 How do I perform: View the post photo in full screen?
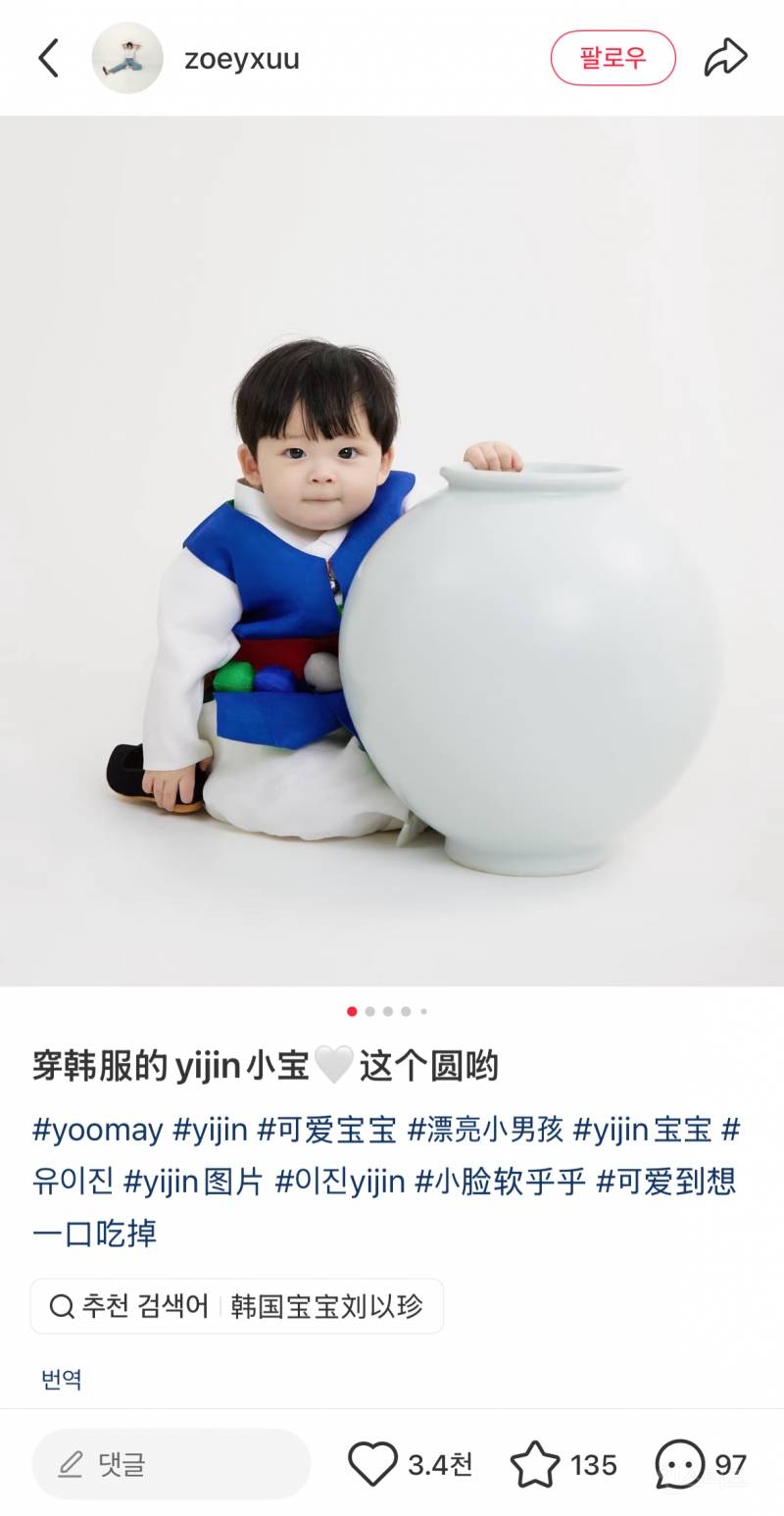[x=392, y=549]
